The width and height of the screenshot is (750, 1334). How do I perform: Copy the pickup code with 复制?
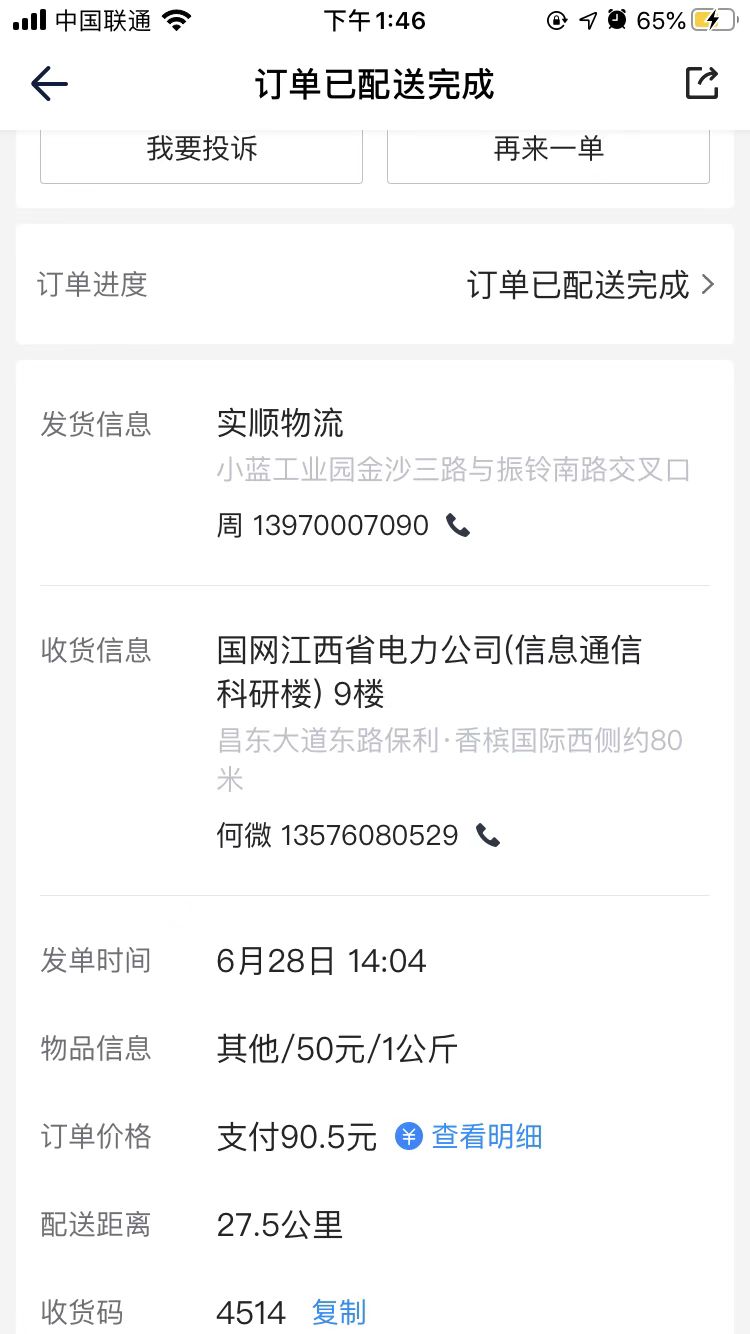tap(339, 1312)
